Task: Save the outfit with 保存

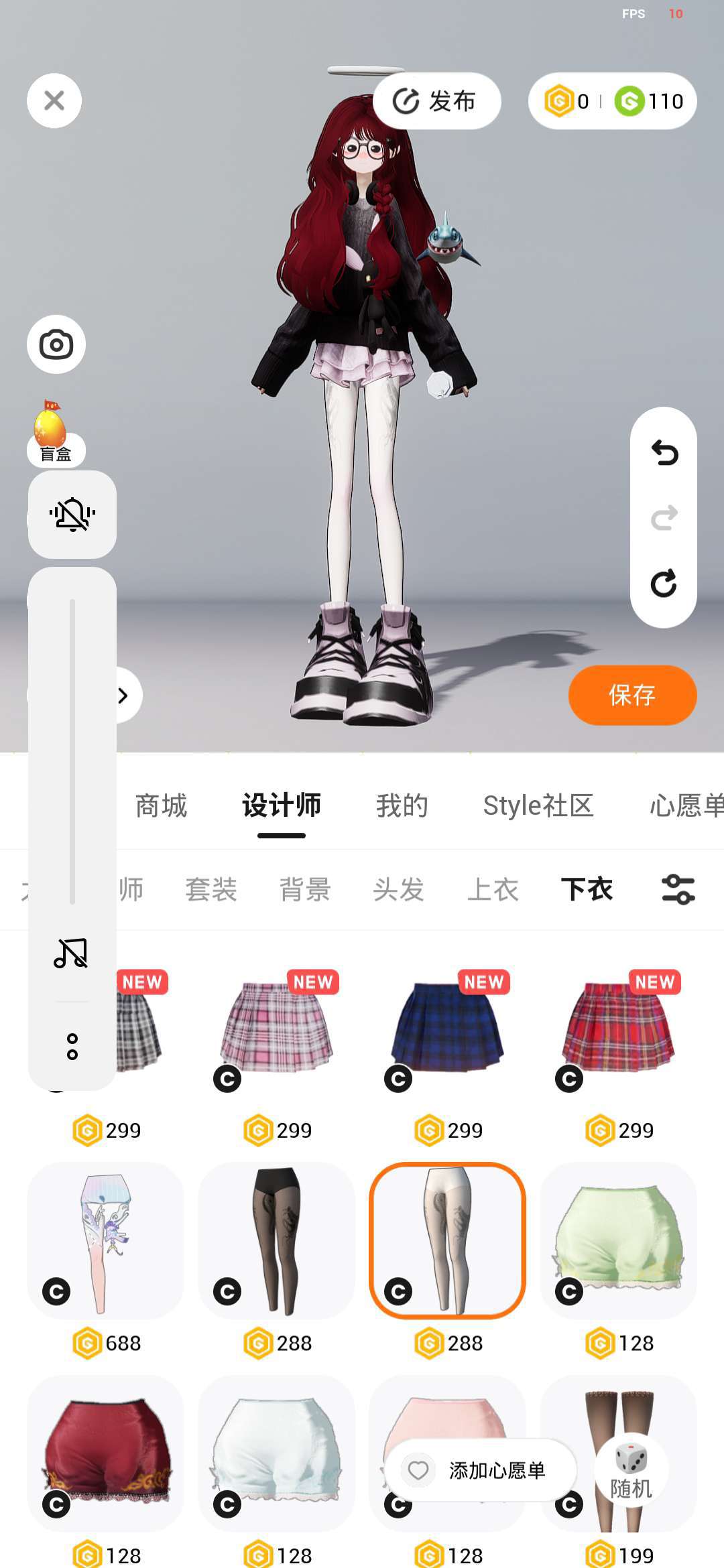Action: coord(632,695)
